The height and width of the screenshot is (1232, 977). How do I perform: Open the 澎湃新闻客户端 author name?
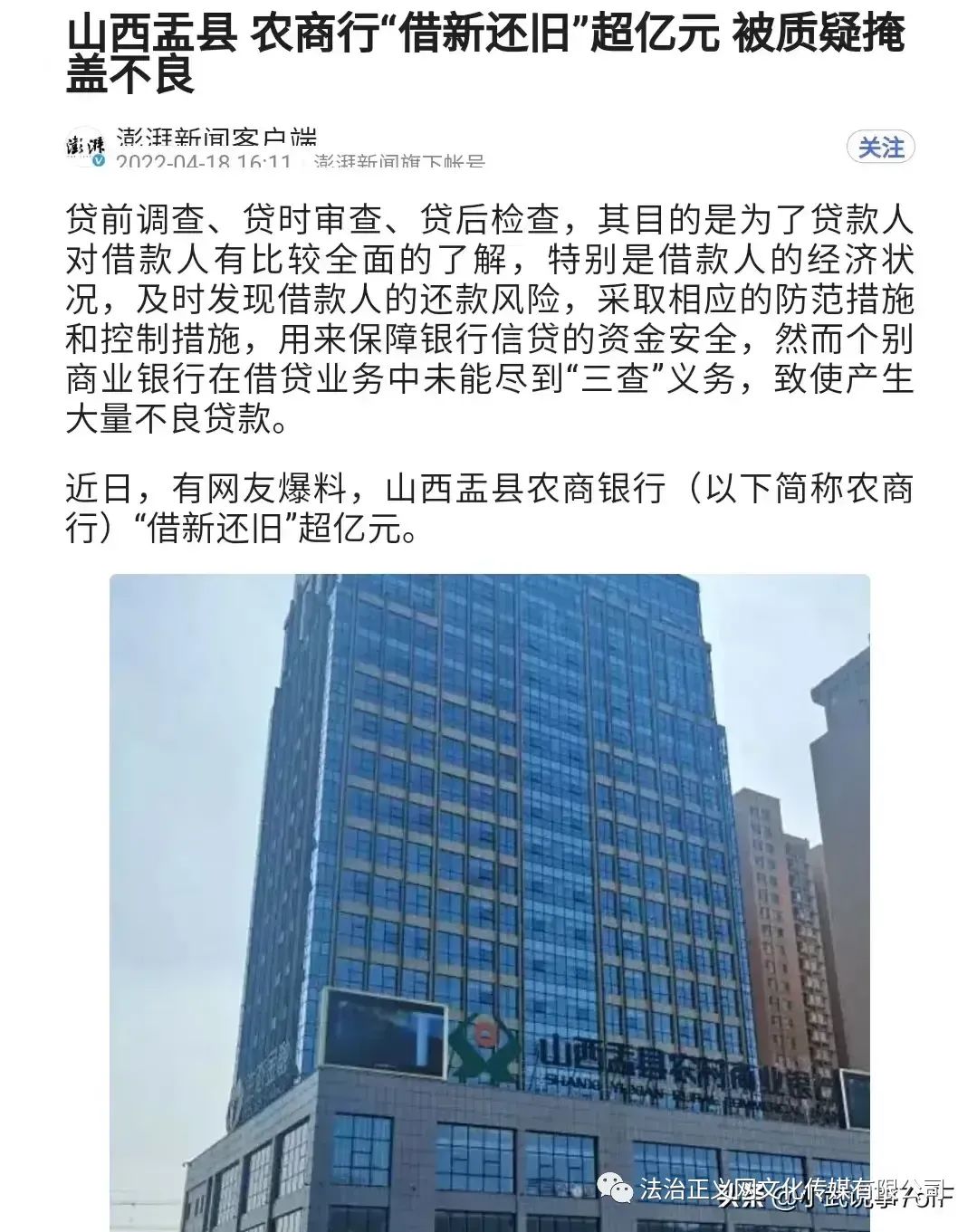(x=216, y=138)
